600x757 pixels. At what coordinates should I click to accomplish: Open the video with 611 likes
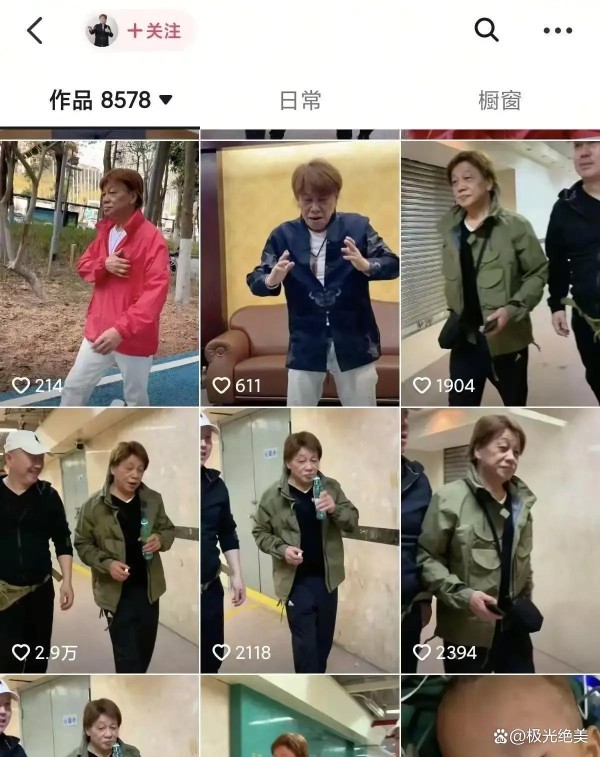click(300, 272)
